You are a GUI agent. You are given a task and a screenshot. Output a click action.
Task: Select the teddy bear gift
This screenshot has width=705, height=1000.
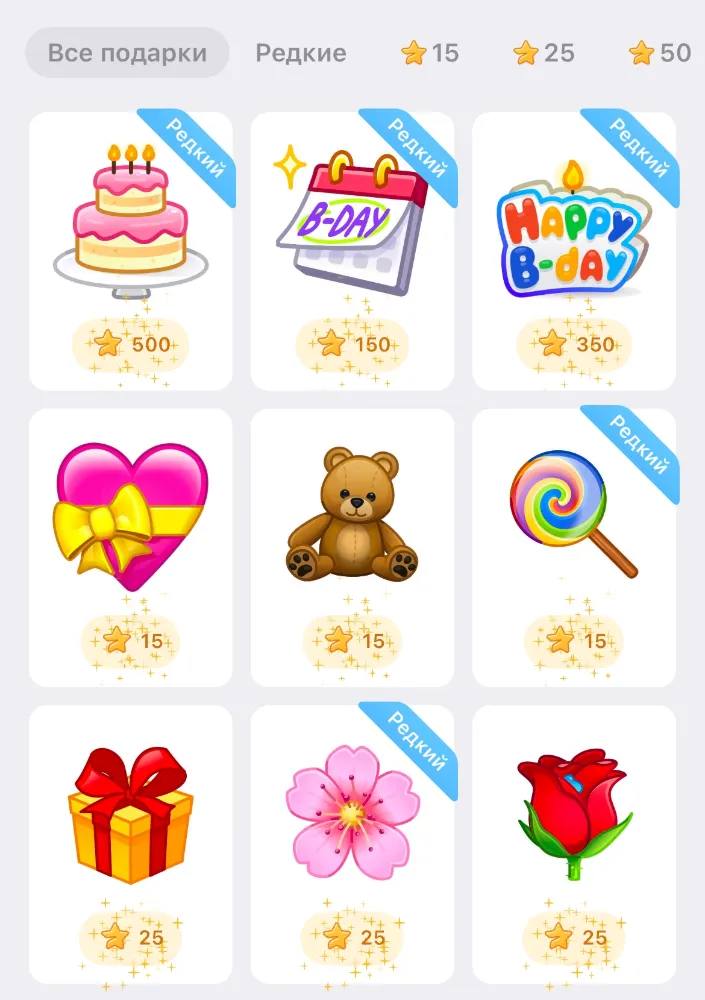coord(352,546)
